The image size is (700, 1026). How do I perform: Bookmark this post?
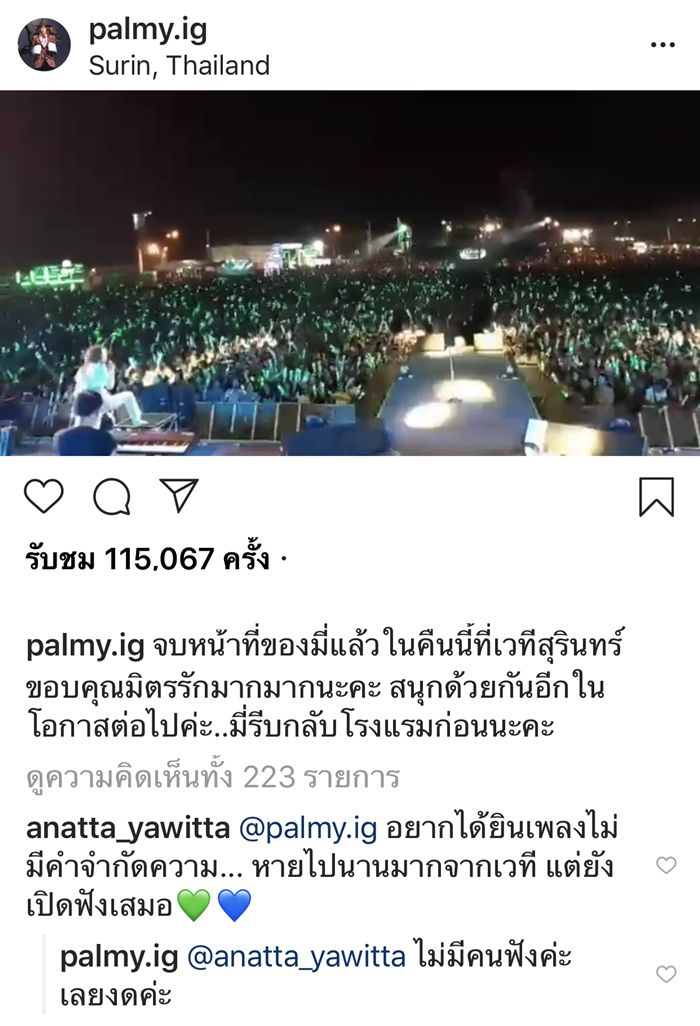click(x=656, y=497)
